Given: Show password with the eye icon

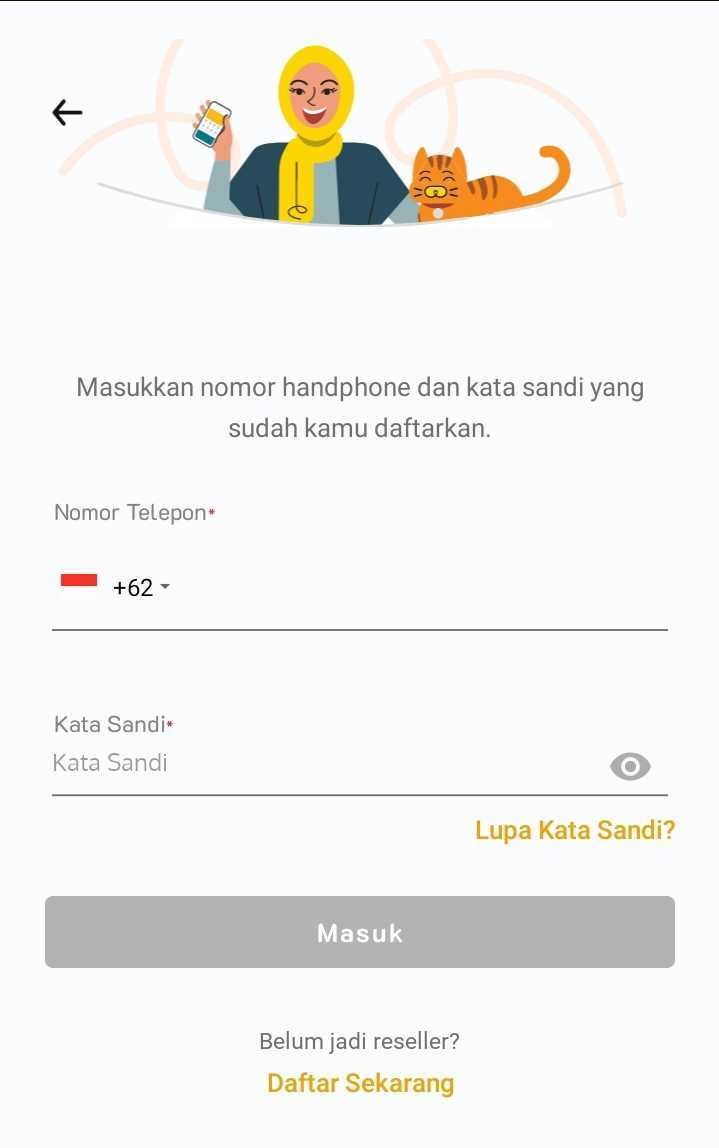Looking at the screenshot, I should (x=630, y=767).
